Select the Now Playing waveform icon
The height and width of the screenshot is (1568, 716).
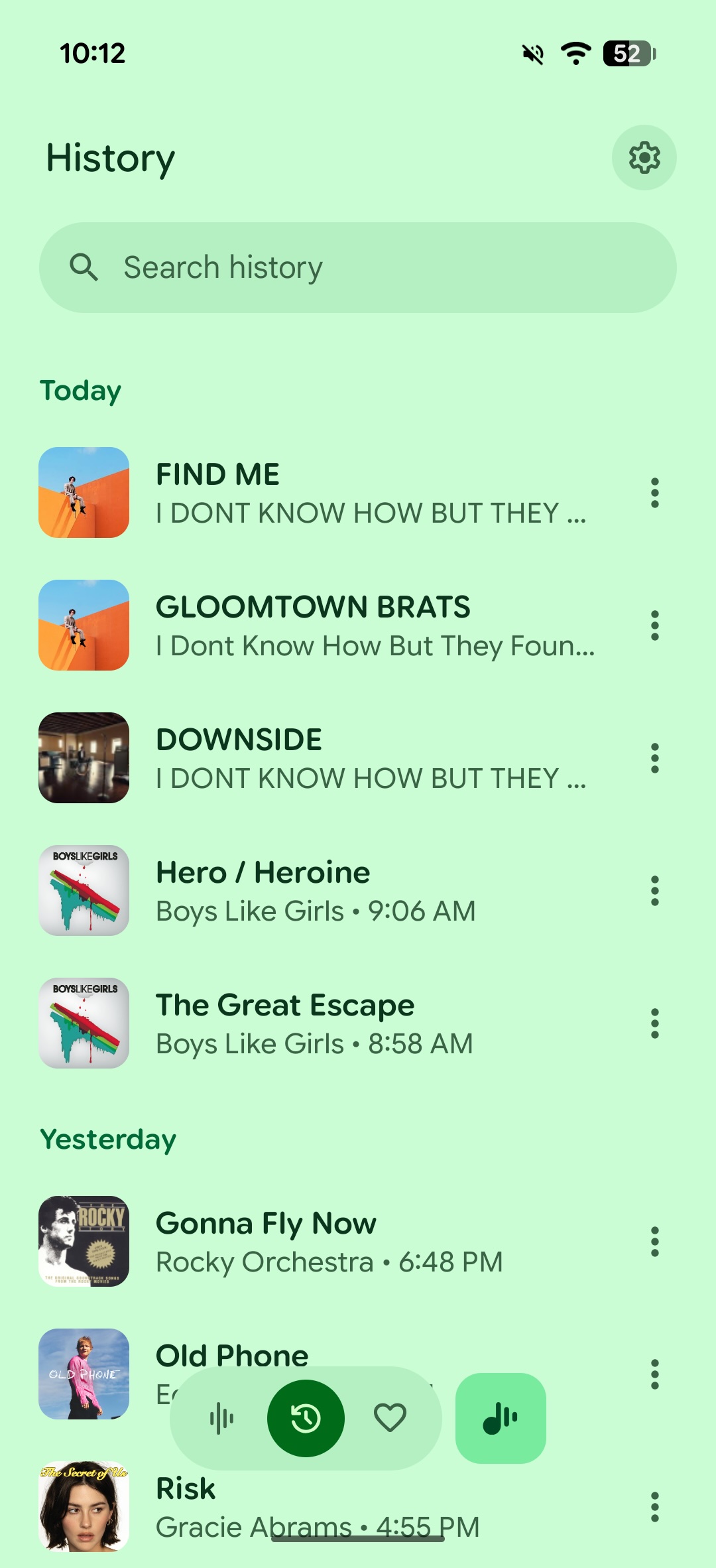(x=221, y=1418)
